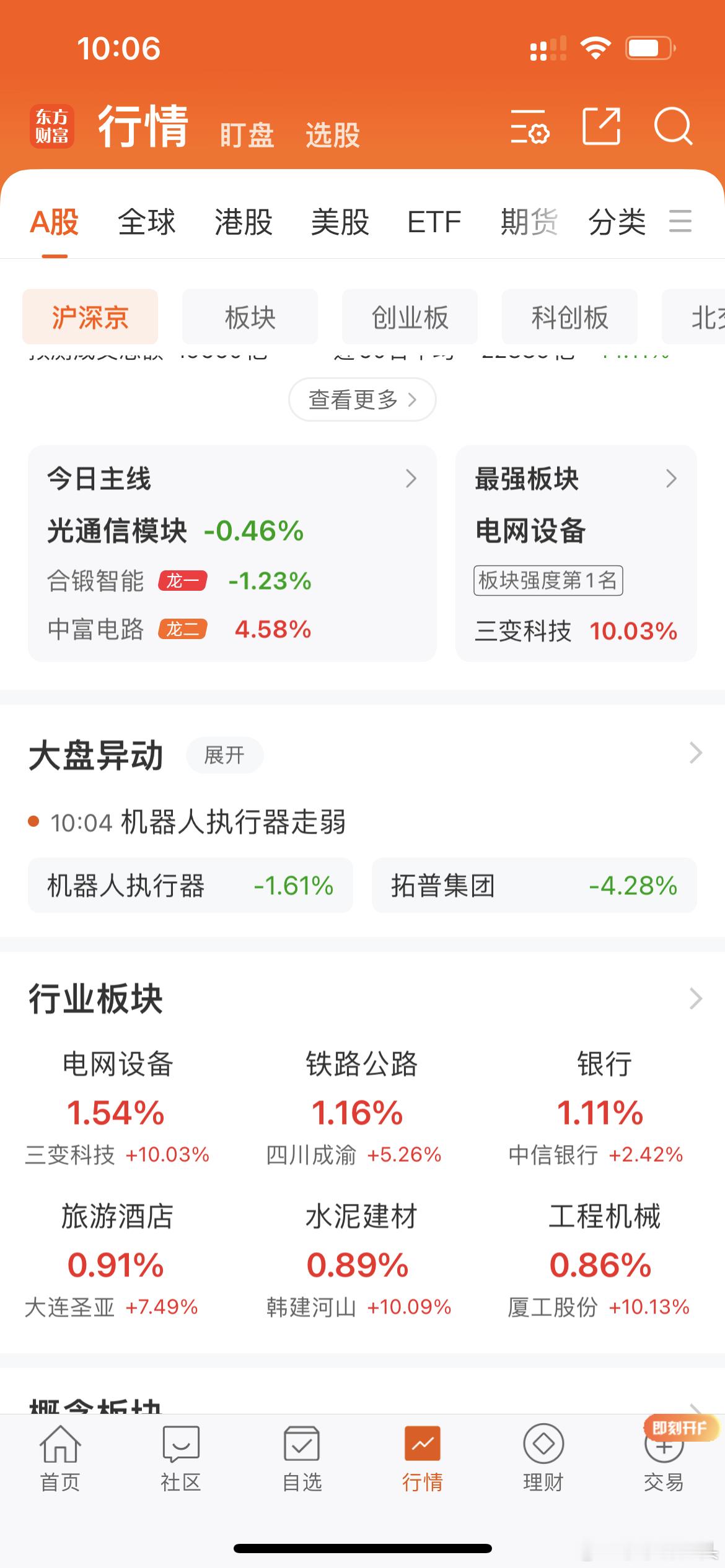Screen dimensions: 725x1568
Task: Select the 科创板 filter chip
Action: (x=568, y=317)
